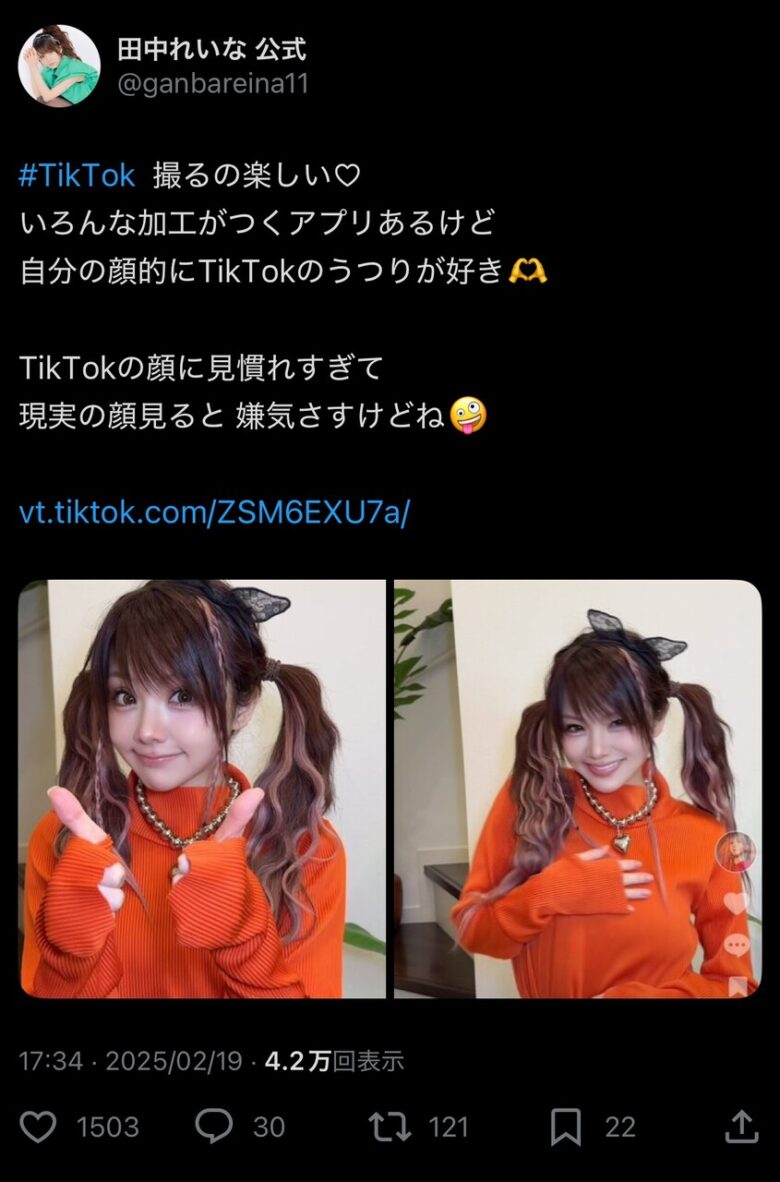Like this post with the heart icon
Viewport: 780px width, 1182px height.
38,1127
